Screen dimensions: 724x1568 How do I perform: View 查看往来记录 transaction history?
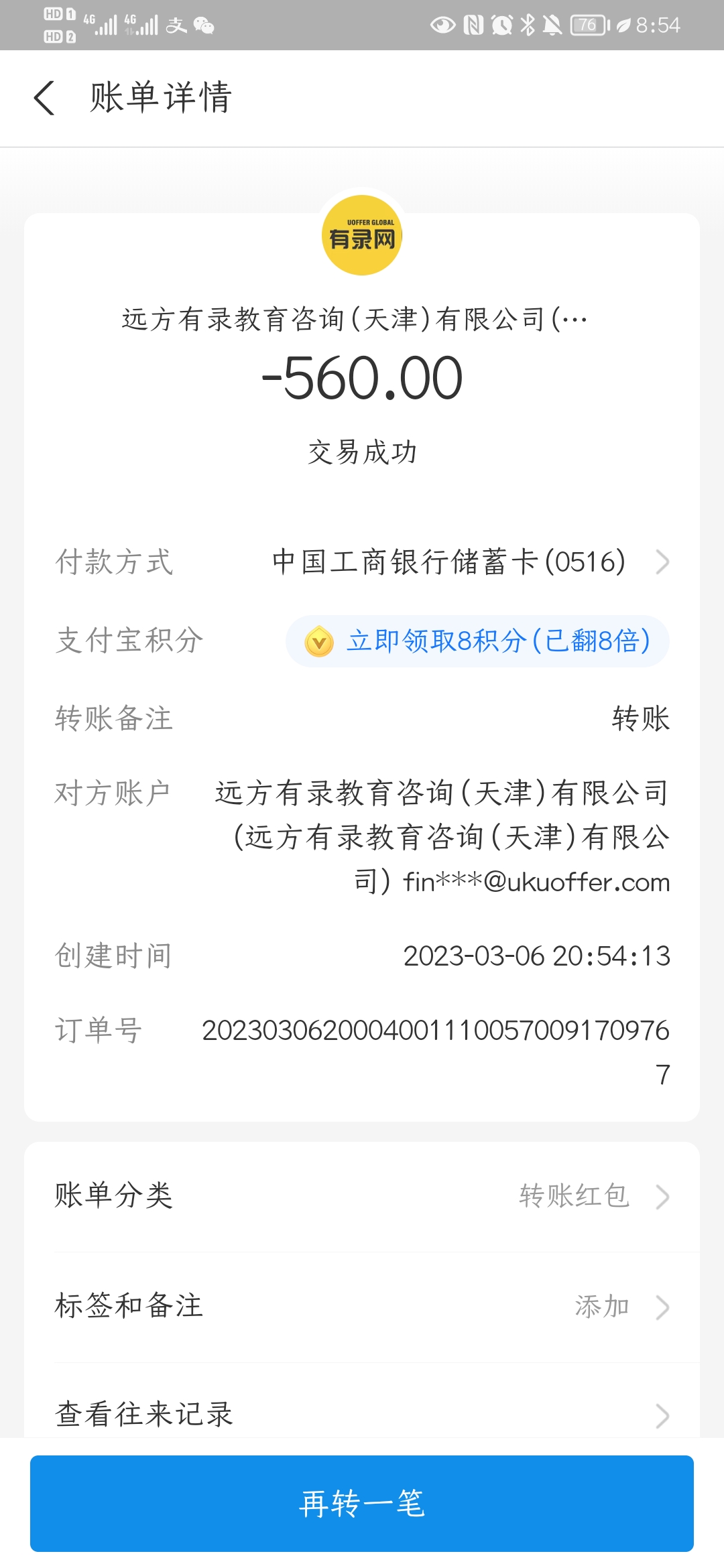[x=362, y=1414]
